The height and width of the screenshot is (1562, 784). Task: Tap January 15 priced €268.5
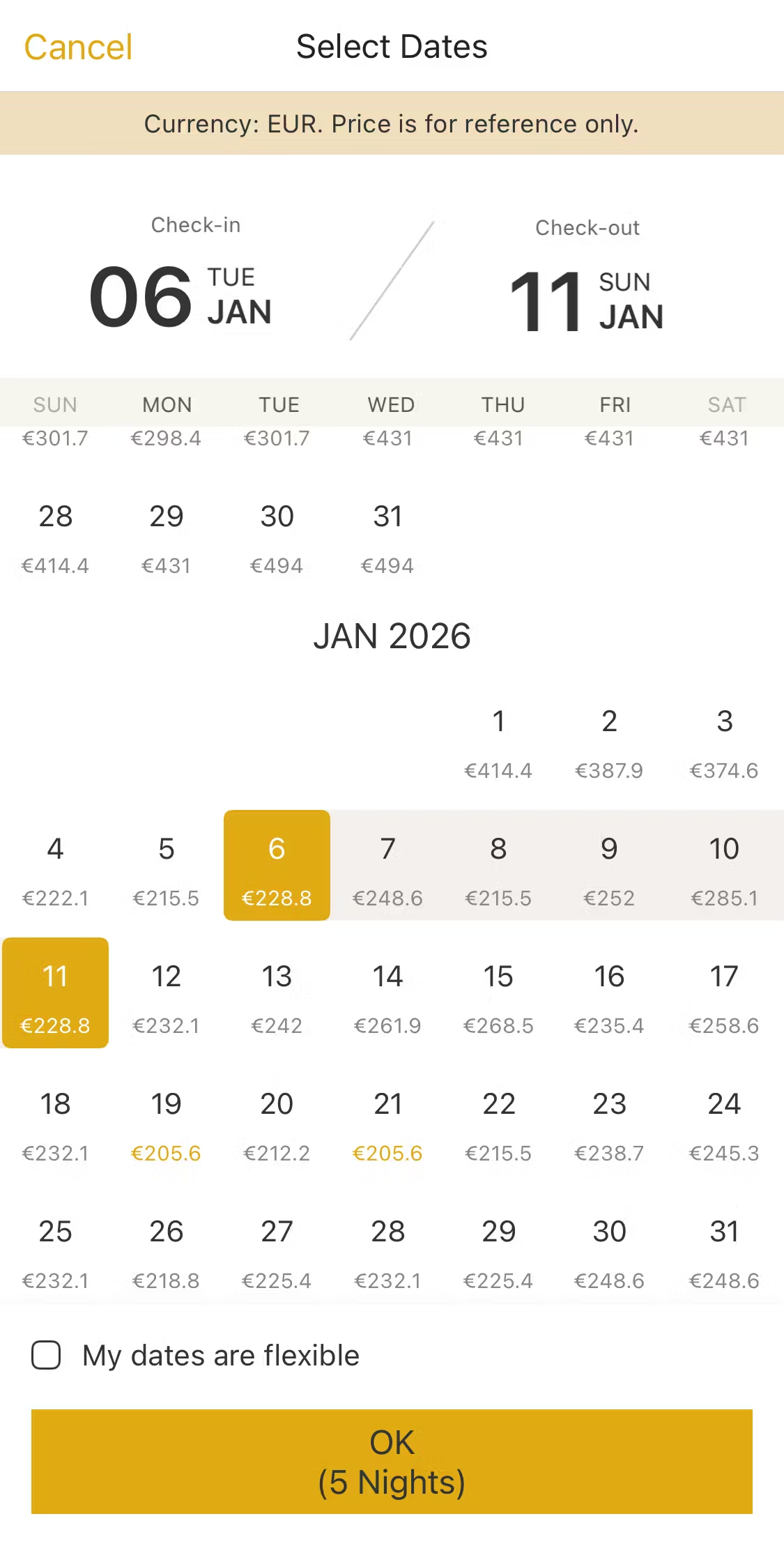pyautogui.click(x=498, y=993)
